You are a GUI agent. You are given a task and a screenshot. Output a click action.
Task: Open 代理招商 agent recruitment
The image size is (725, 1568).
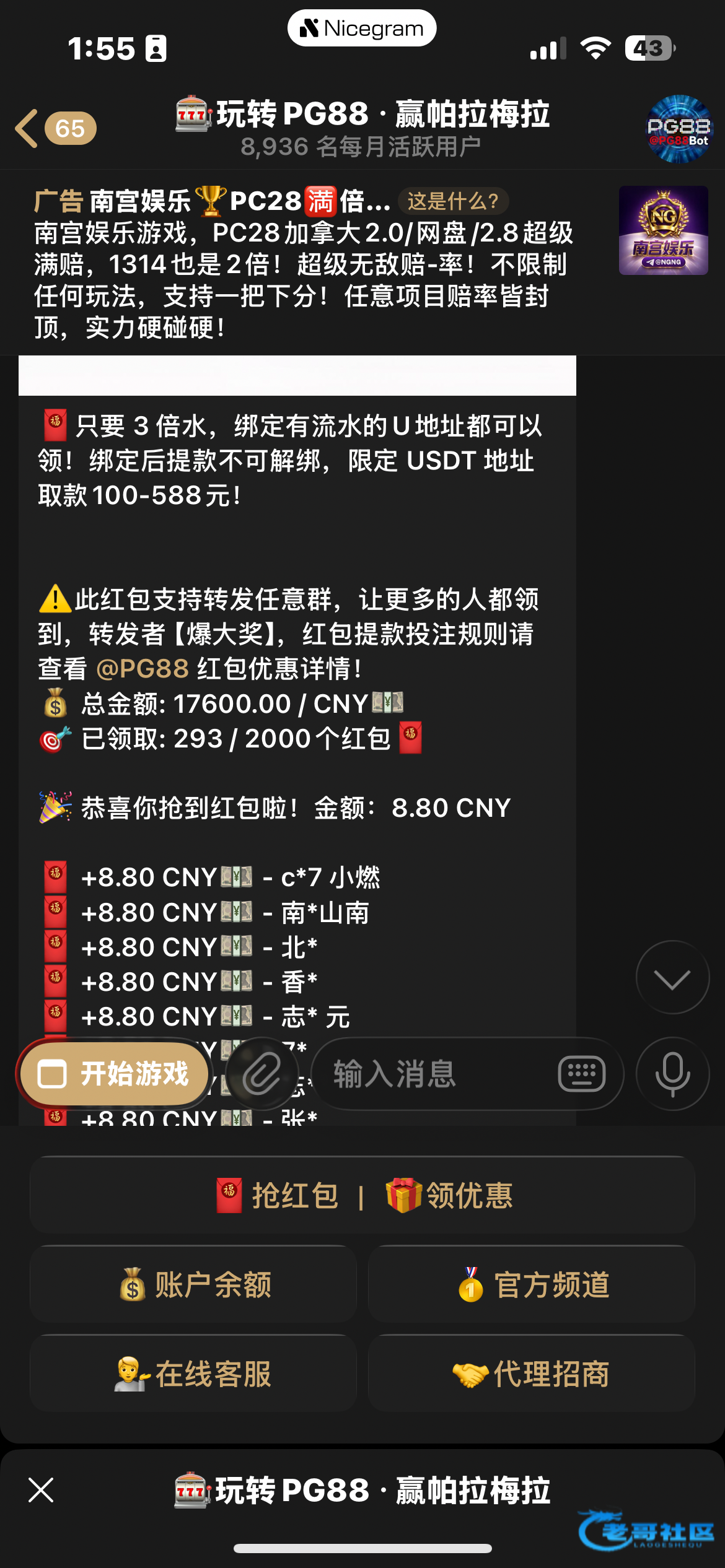pyautogui.click(x=532, y=1374)
